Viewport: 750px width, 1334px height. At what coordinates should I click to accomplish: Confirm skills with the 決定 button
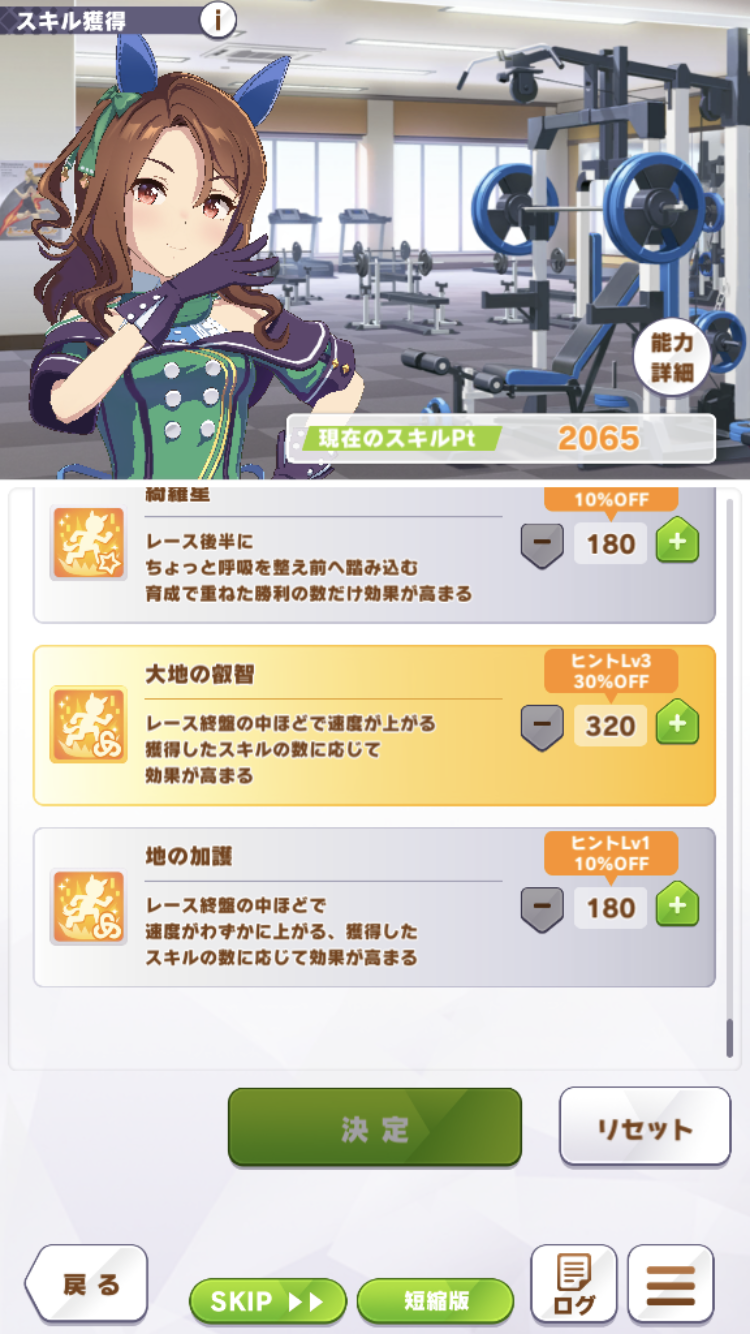[x=375, y=1127]
